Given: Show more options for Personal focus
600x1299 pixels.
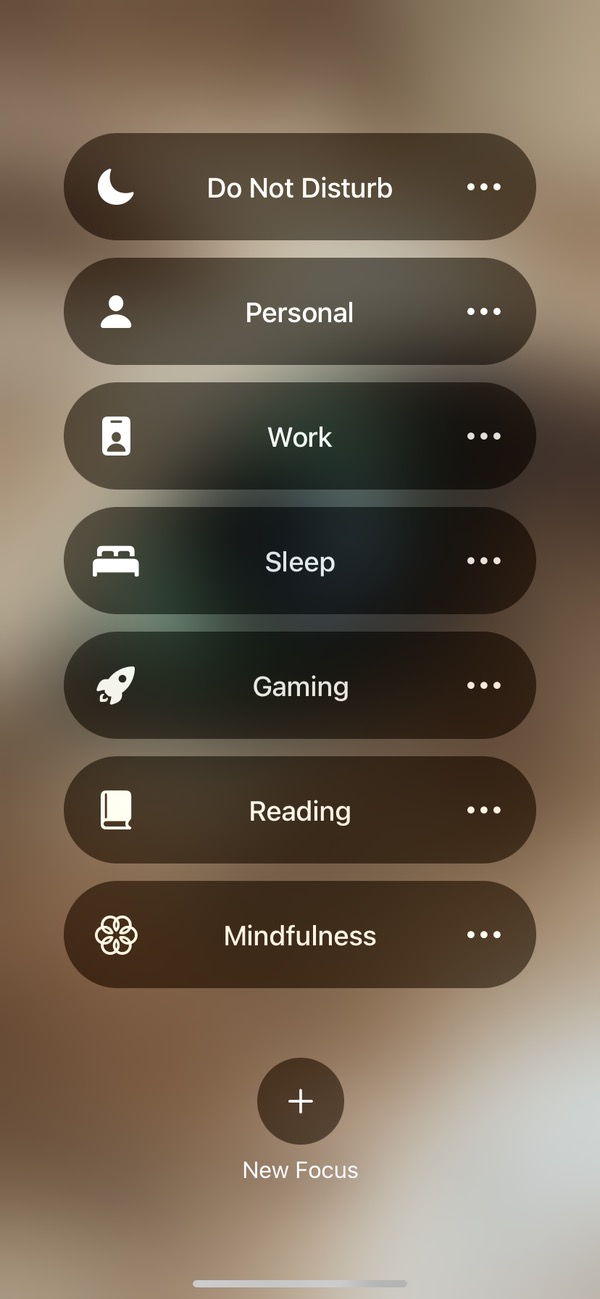Looking at the screenshot, I should 484,312.
